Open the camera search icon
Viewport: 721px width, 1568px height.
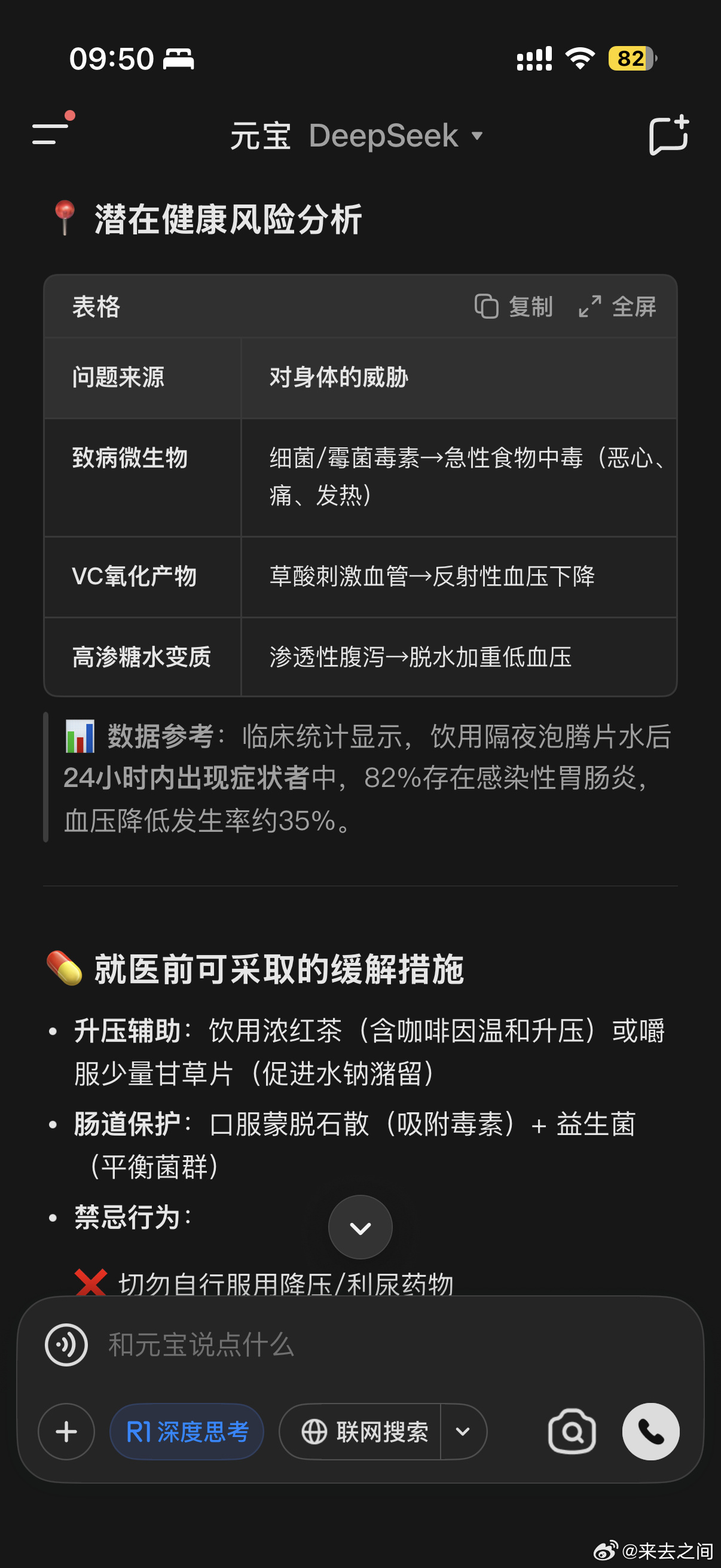coord(572,1432)
